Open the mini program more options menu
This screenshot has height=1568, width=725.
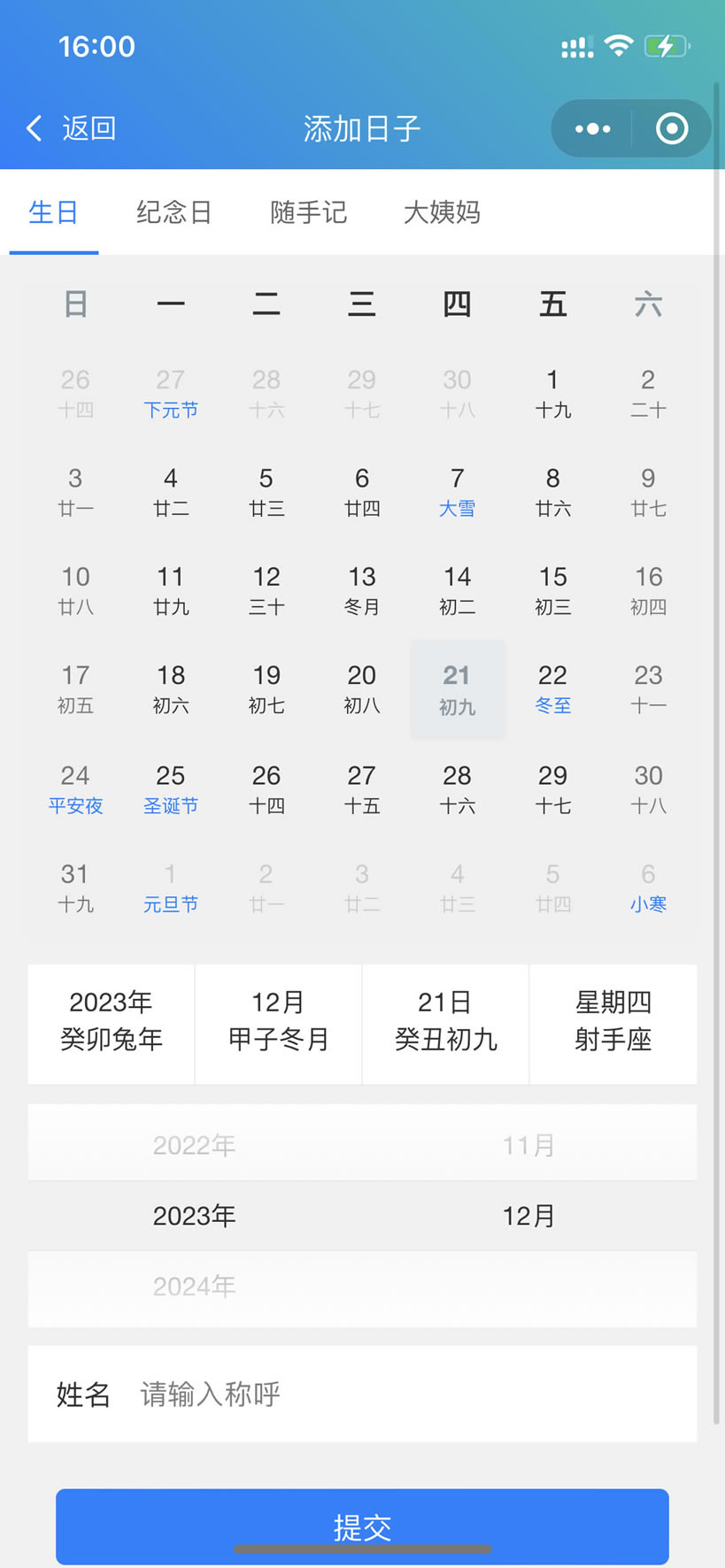(592, 129)
